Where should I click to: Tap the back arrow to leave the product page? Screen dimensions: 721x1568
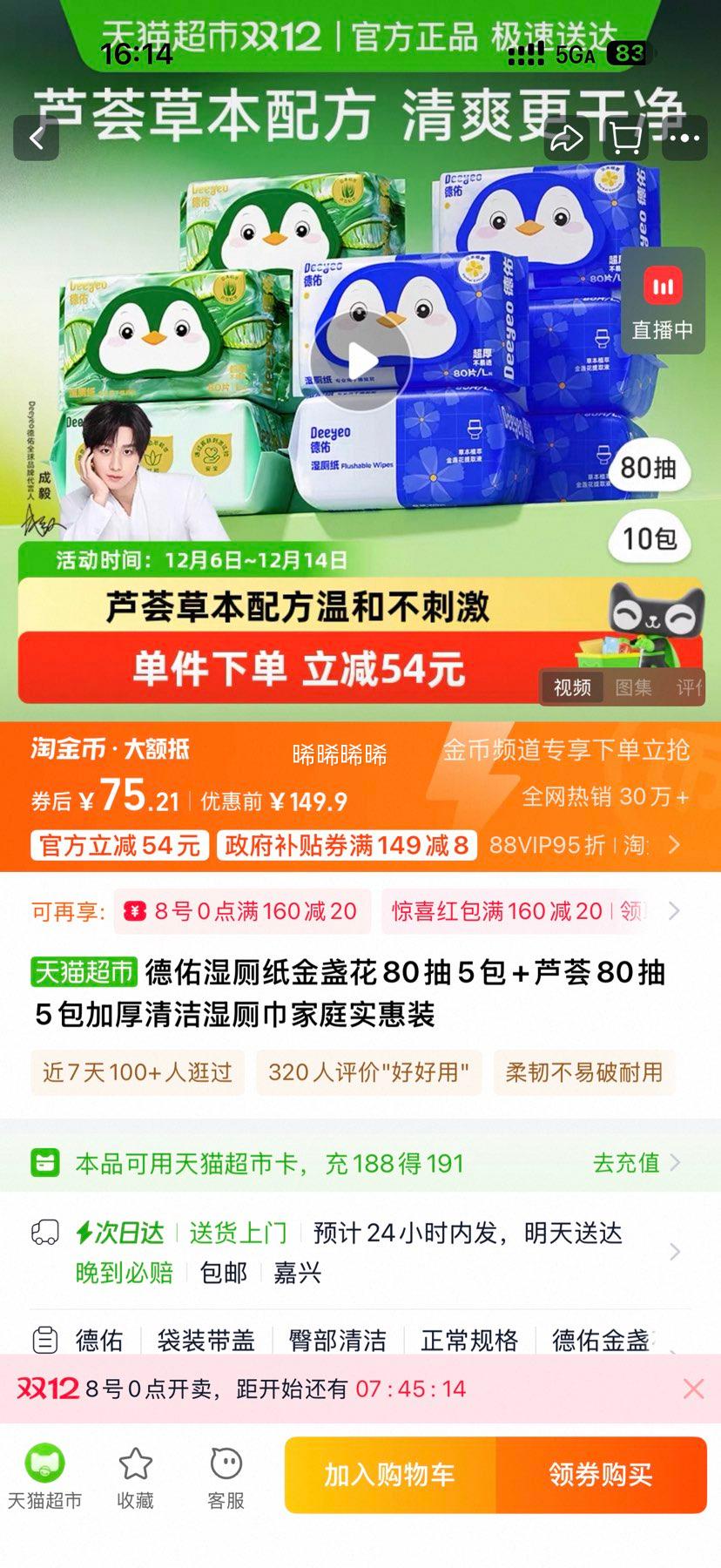(36, 139)
